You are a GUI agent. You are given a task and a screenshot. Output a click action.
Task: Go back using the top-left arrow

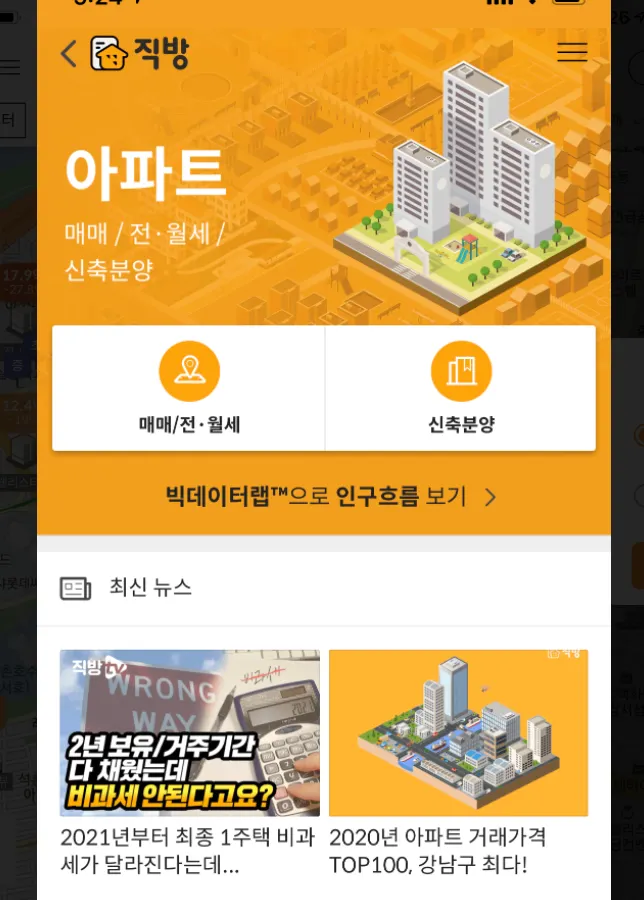pyautogui.click(x=68, y=53)
